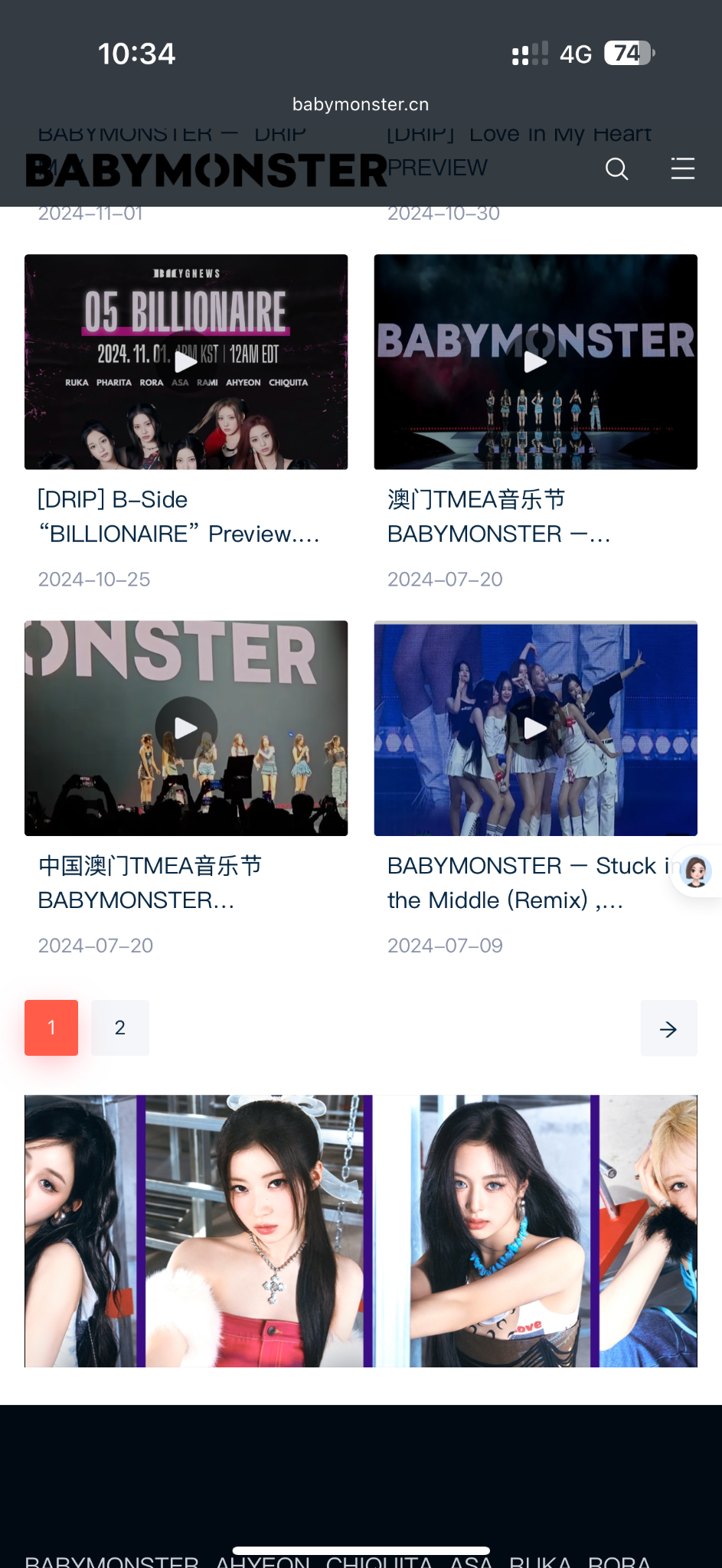
Task: Select page 1 in the pagination
Action: coord(51,1027)
